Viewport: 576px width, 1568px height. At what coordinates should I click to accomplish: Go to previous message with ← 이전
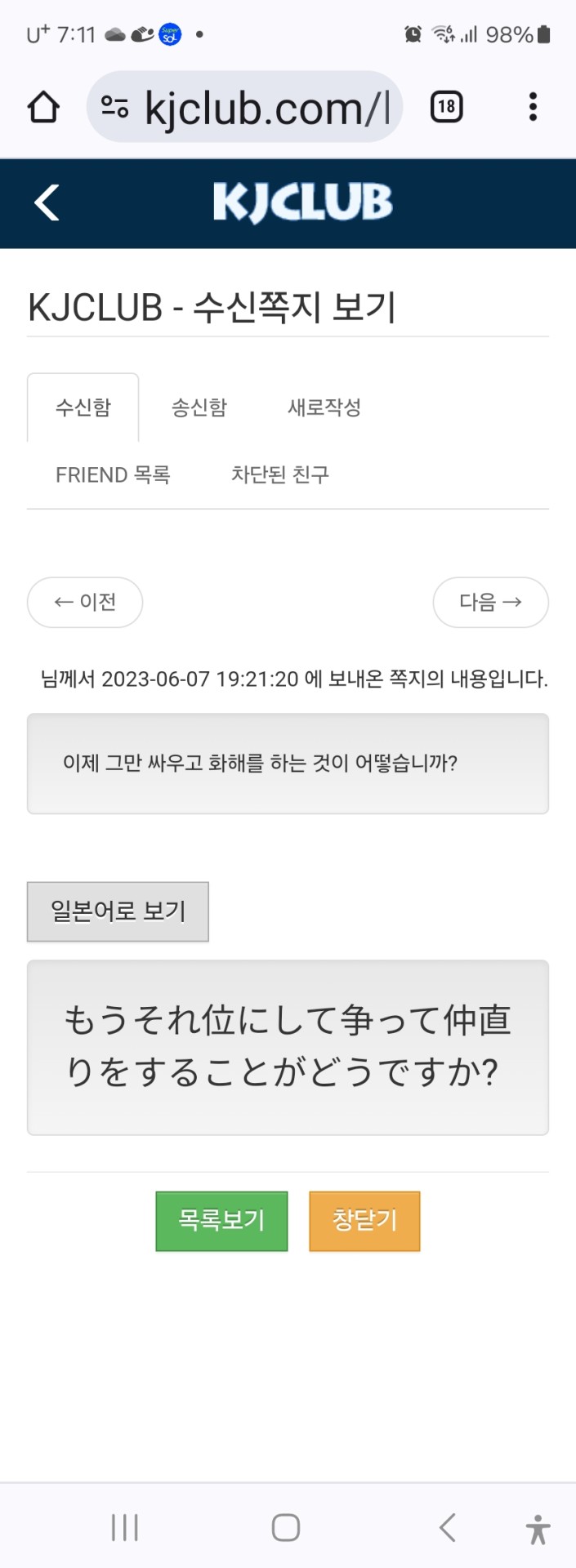(x=85, y=603)
